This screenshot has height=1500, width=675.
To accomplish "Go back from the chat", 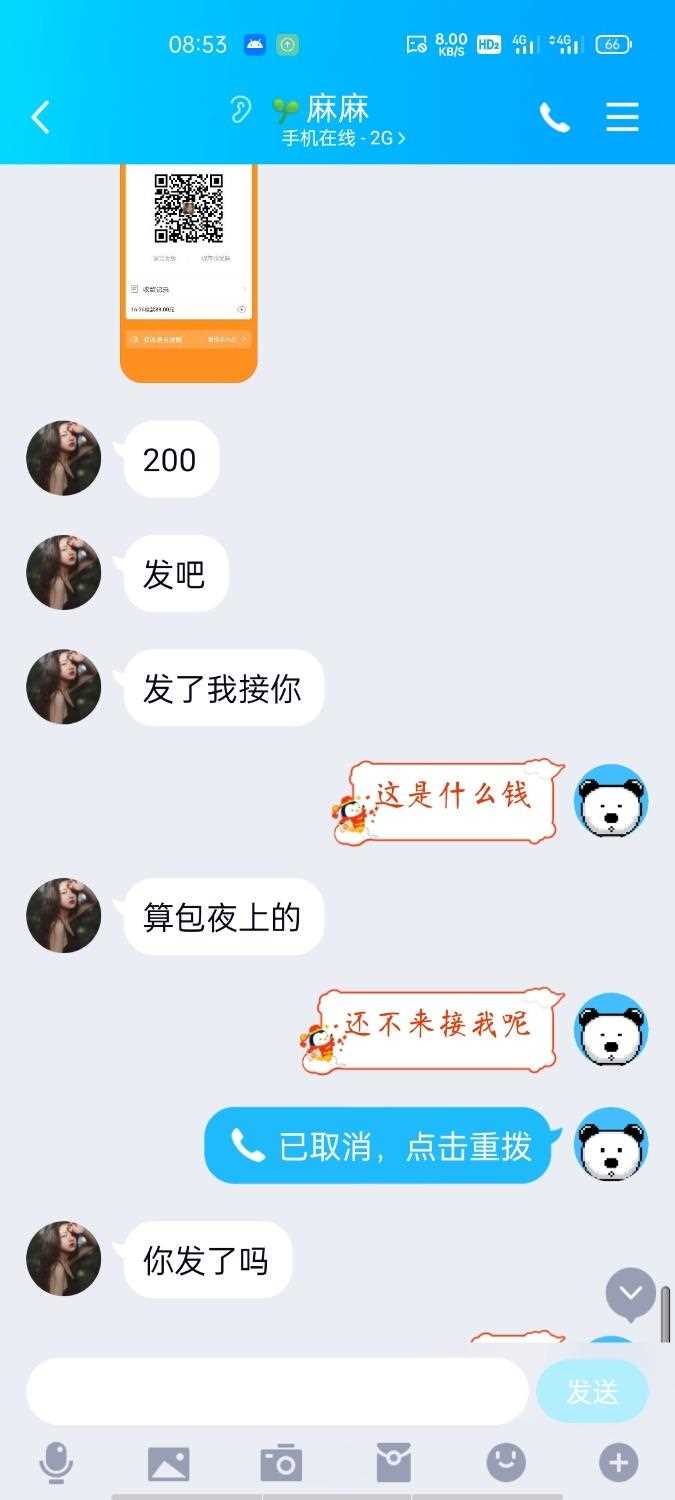I will (x=40, y=118).
